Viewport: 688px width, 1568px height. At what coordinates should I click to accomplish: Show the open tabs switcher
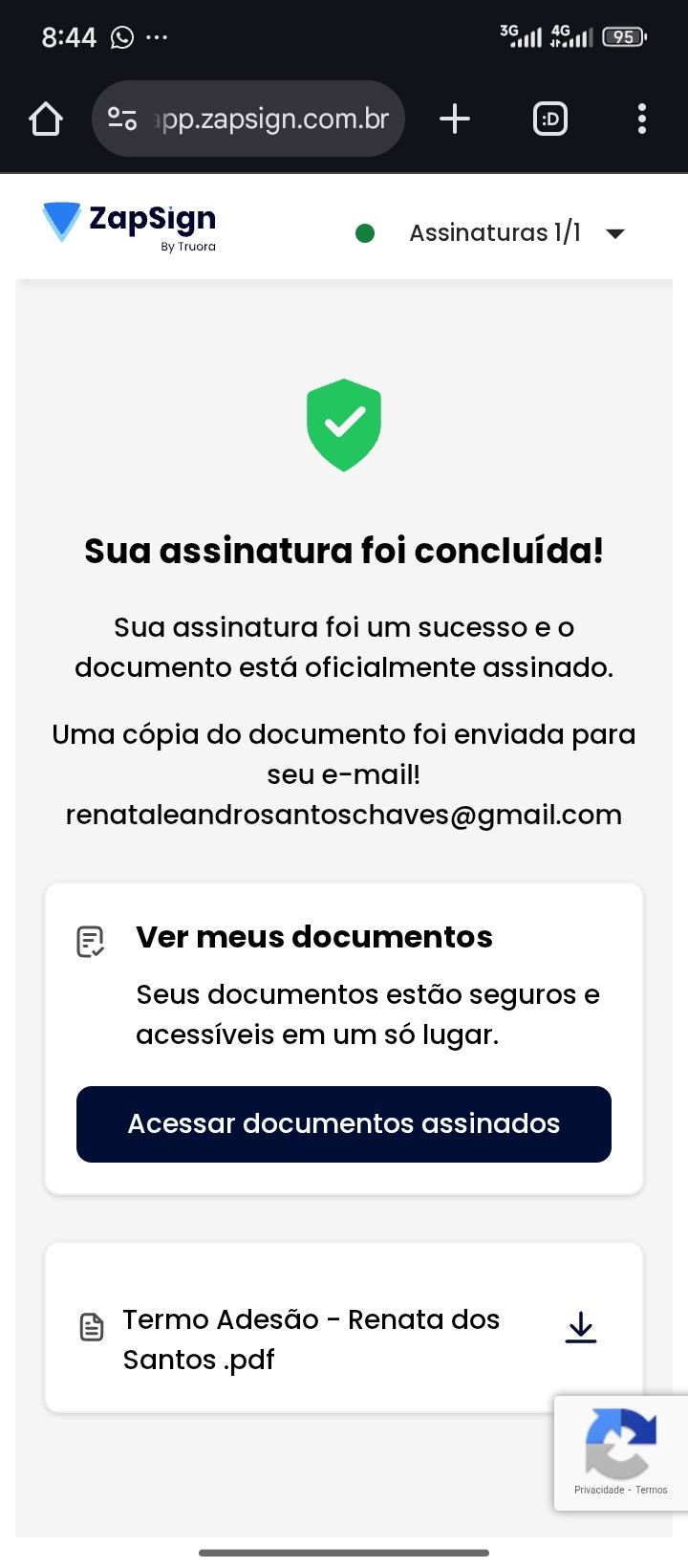tap(549, 120)
